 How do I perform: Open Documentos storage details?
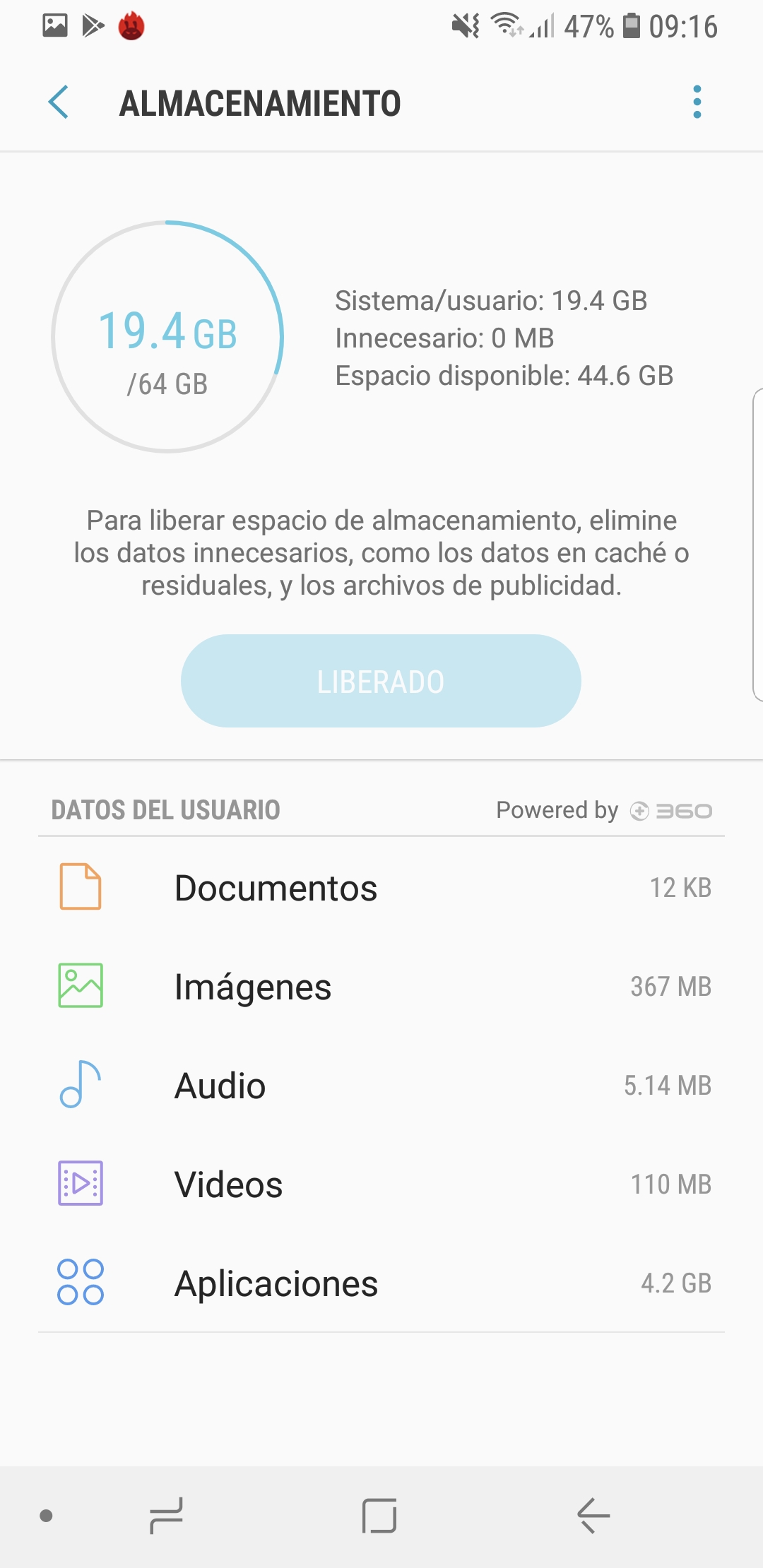[381, 887]
